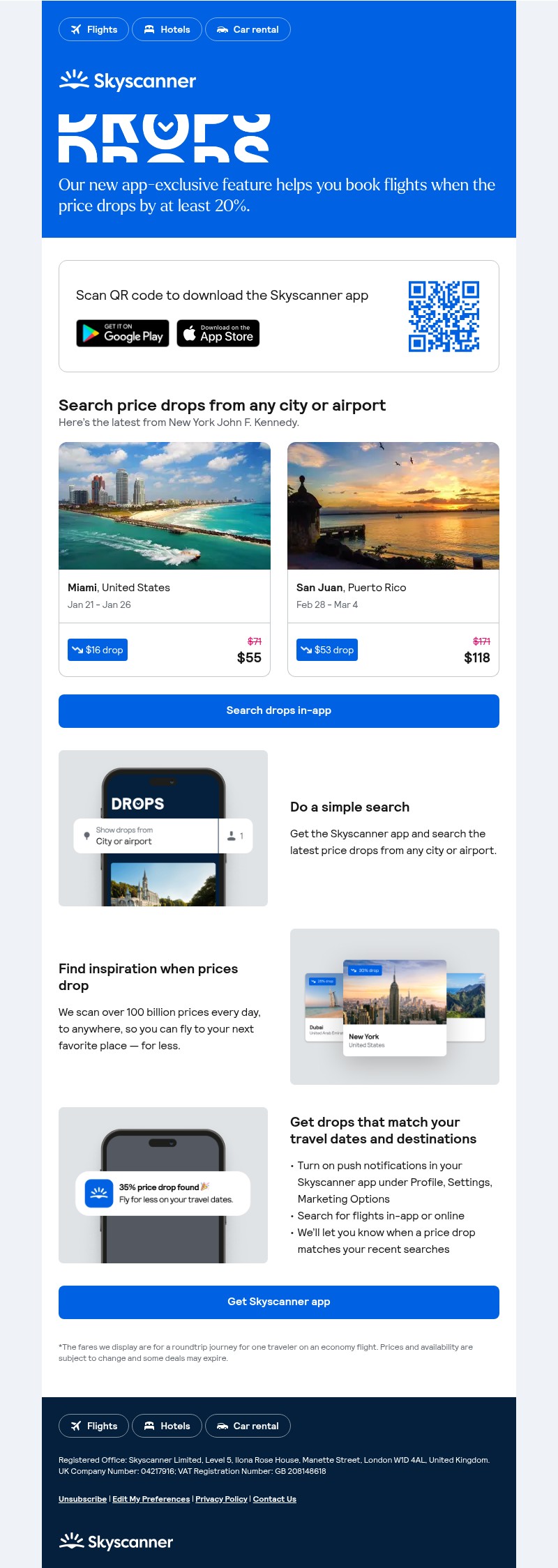
Task: Select Hotels in the footer navigation
Action: [x=167, y=1426]
